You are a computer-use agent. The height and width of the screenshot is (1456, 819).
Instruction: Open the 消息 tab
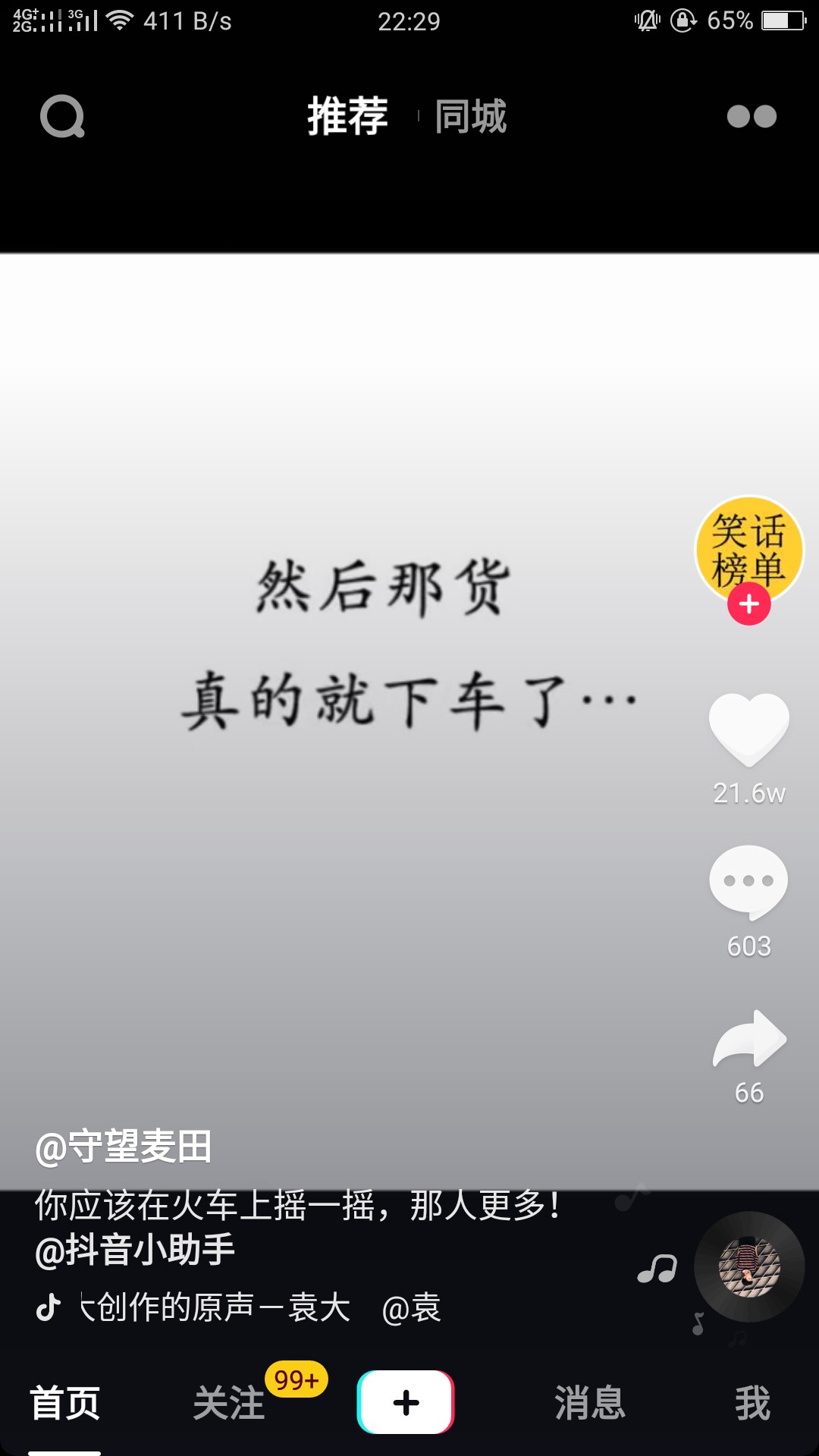(590, 1403)
